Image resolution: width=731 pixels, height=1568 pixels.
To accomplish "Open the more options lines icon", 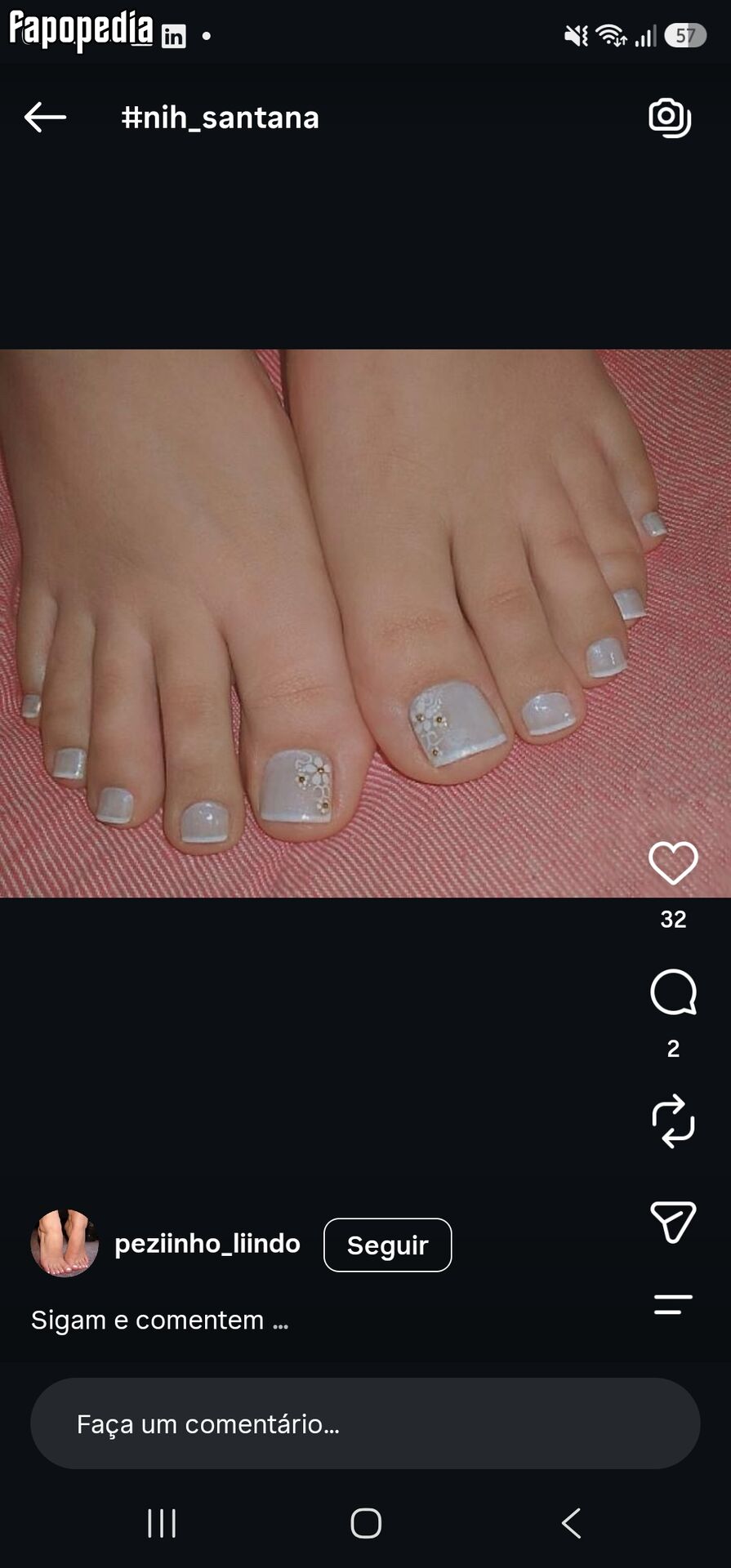I will [x=673, y=1304].
